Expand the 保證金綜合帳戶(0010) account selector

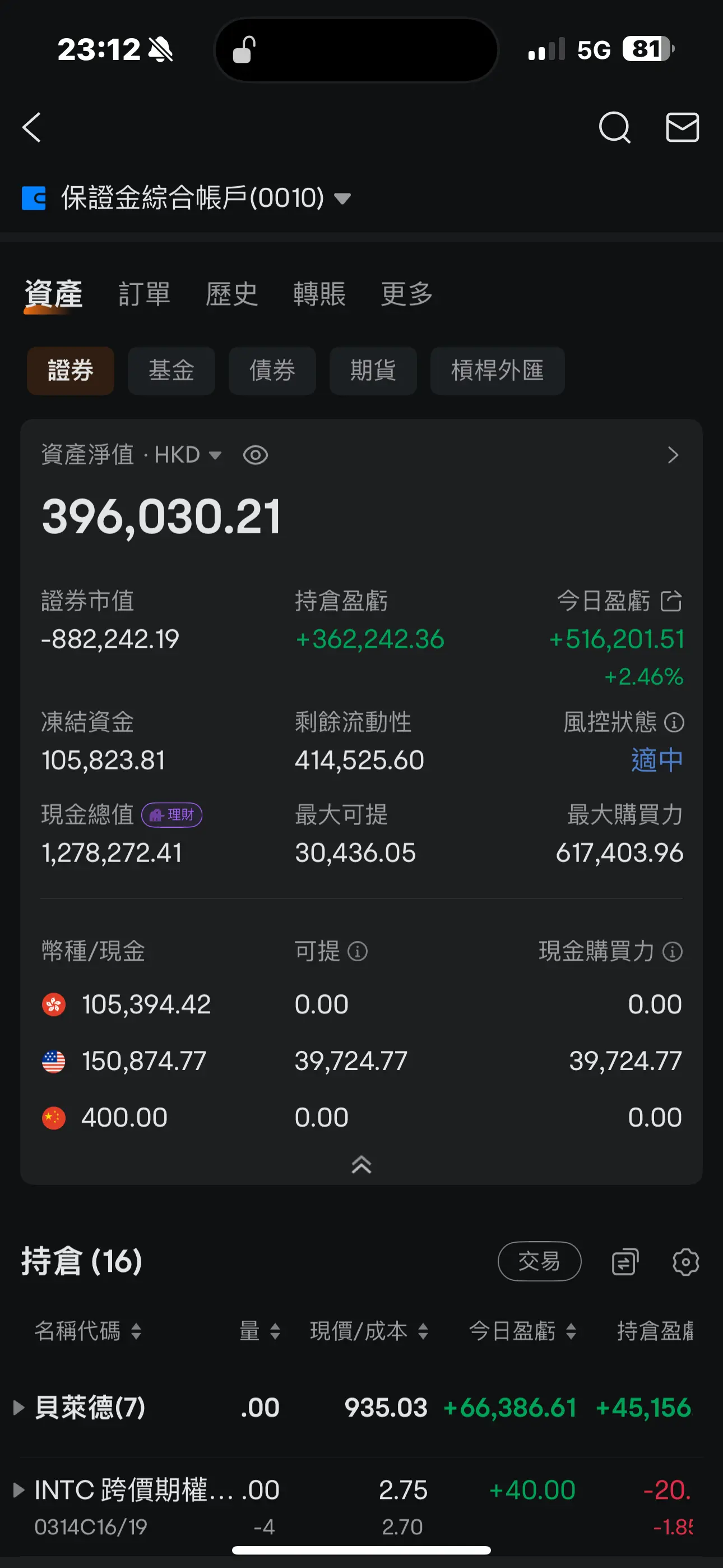point(186,198)
